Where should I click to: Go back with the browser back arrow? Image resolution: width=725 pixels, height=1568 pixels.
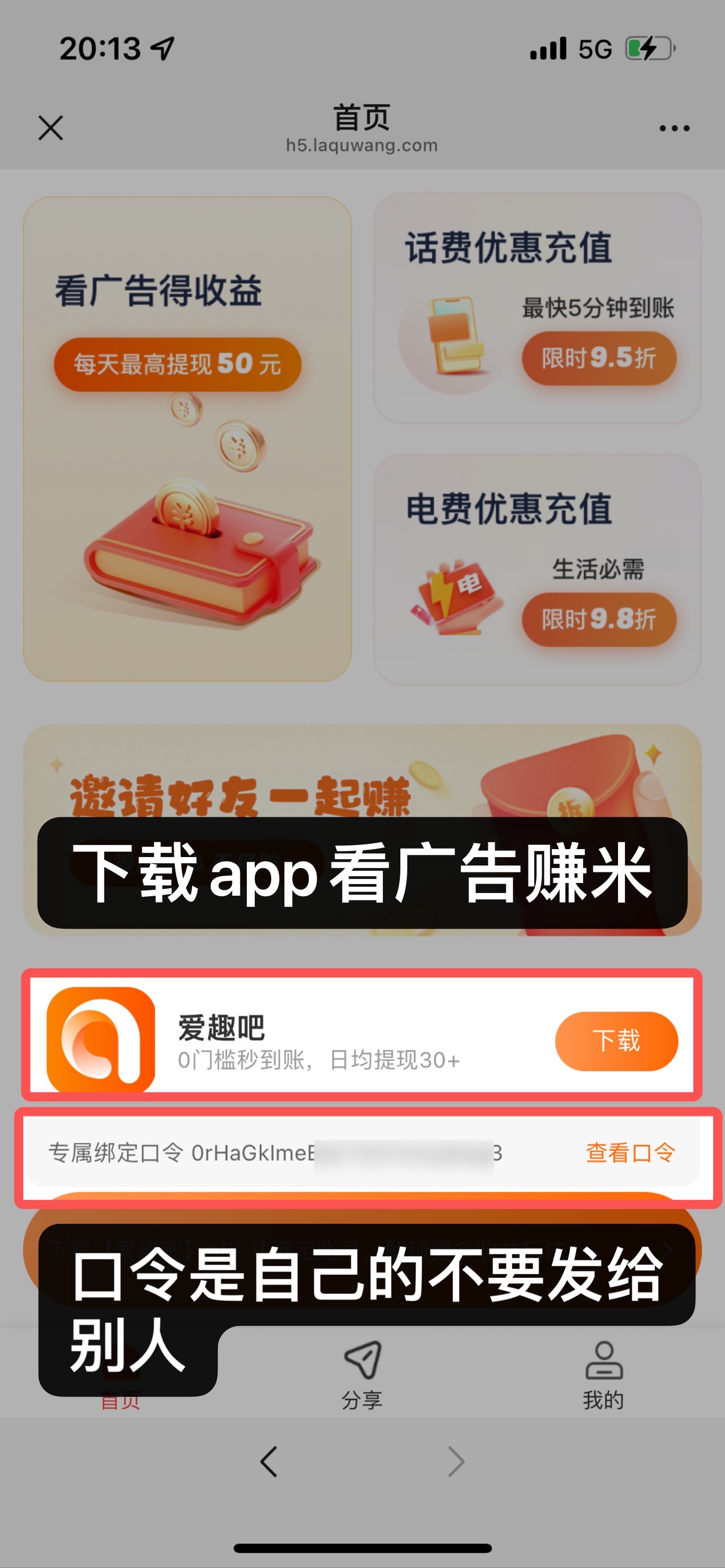(268, 1462)
